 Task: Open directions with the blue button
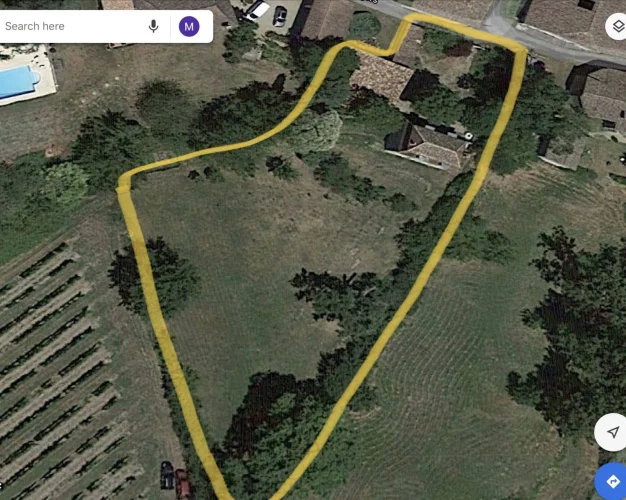(612, 482)
